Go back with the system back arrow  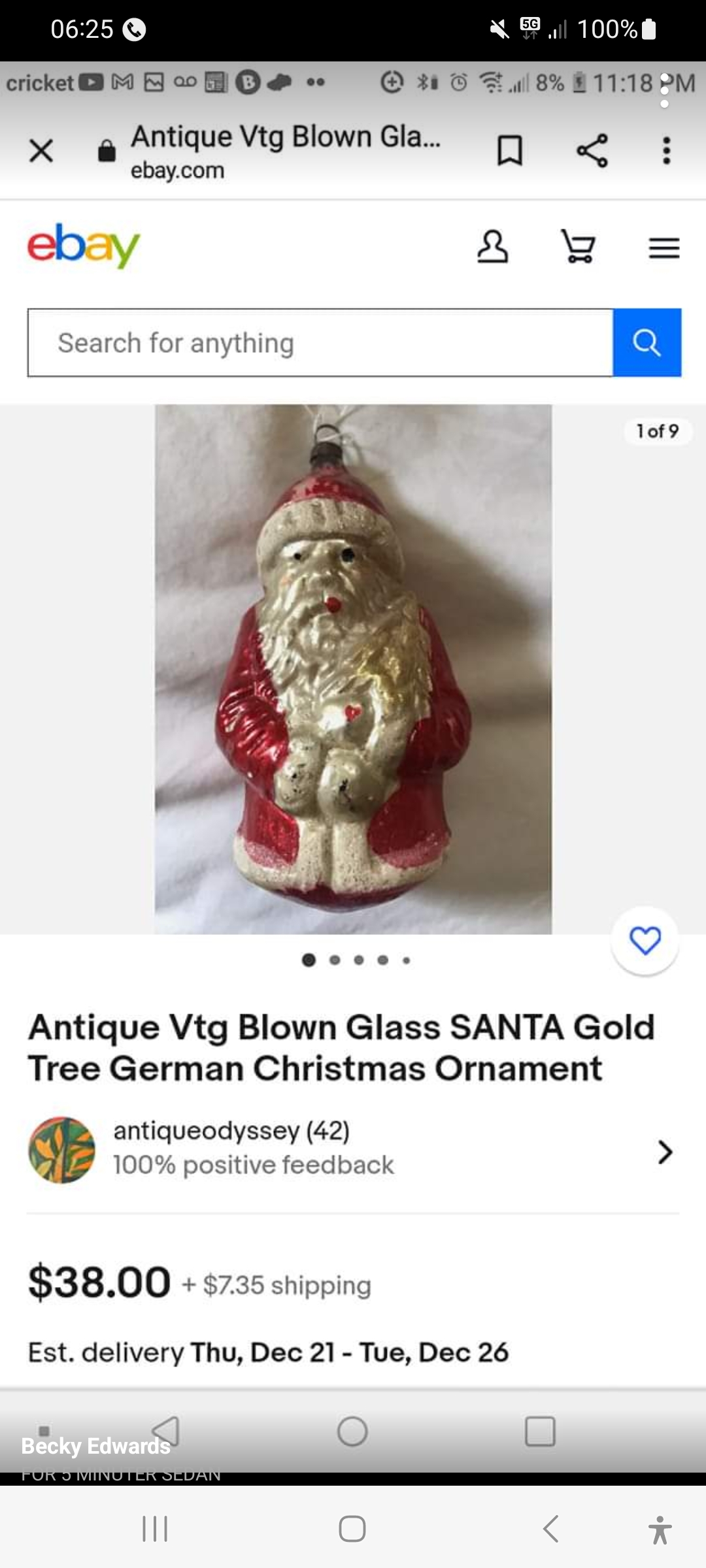tap(551, 1529)
